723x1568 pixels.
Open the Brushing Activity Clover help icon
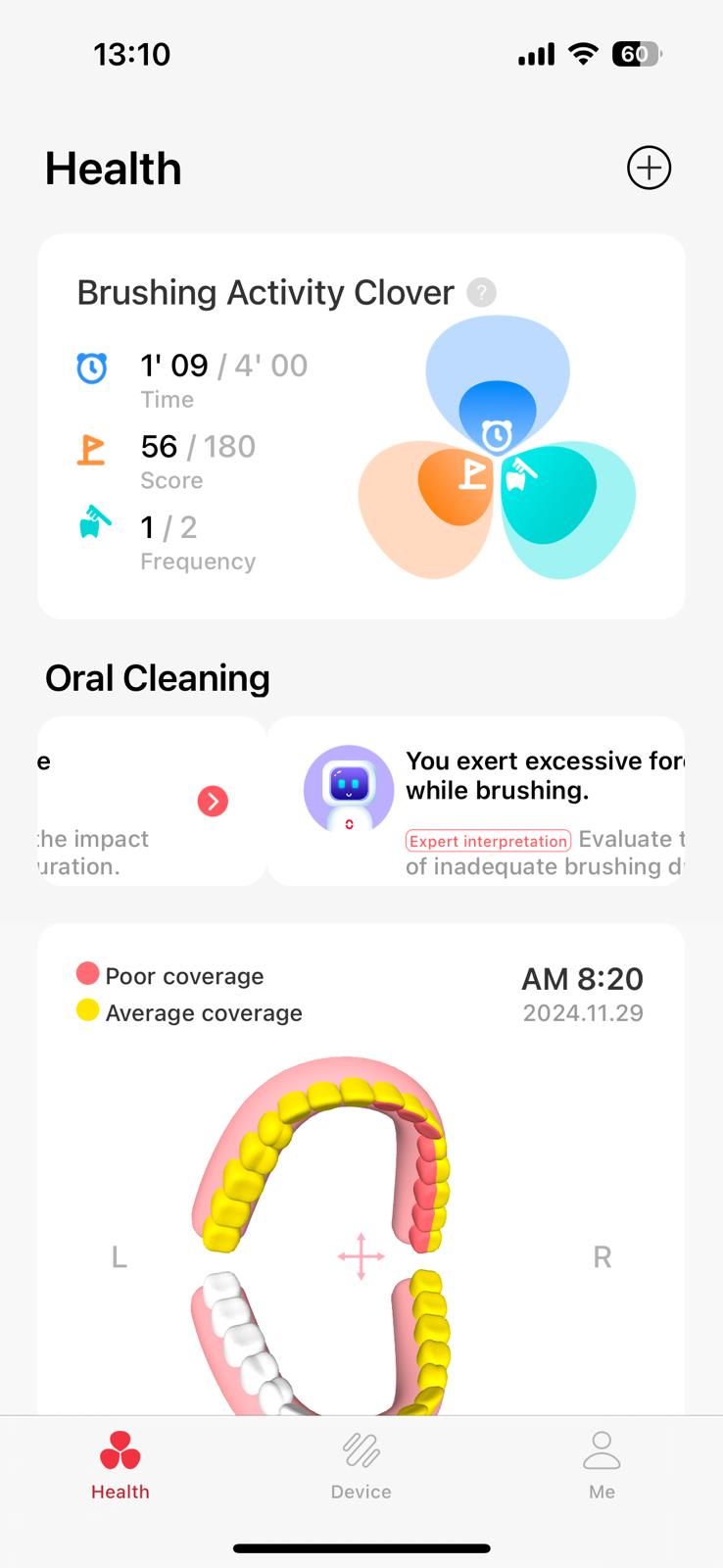481,292
